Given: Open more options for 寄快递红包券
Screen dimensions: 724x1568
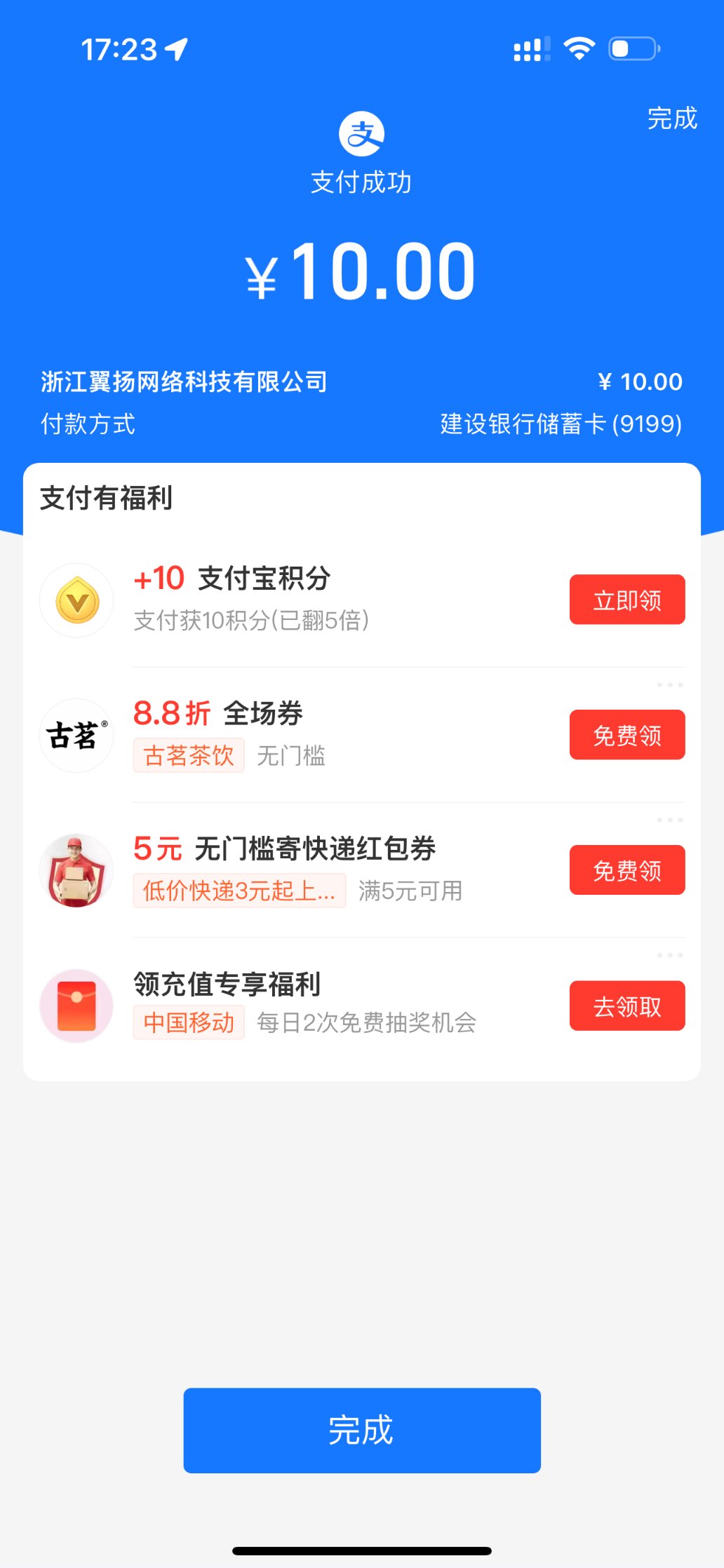Looking at the screenshot, I should [669, 820].
